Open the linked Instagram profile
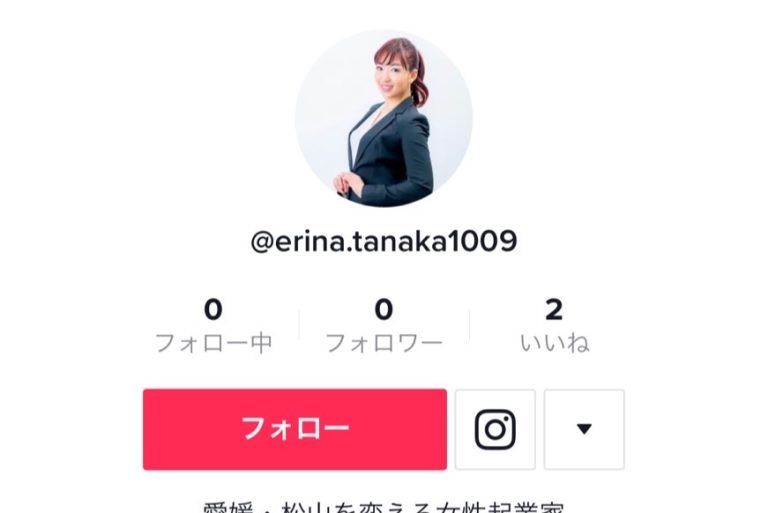 pos(495,430)
